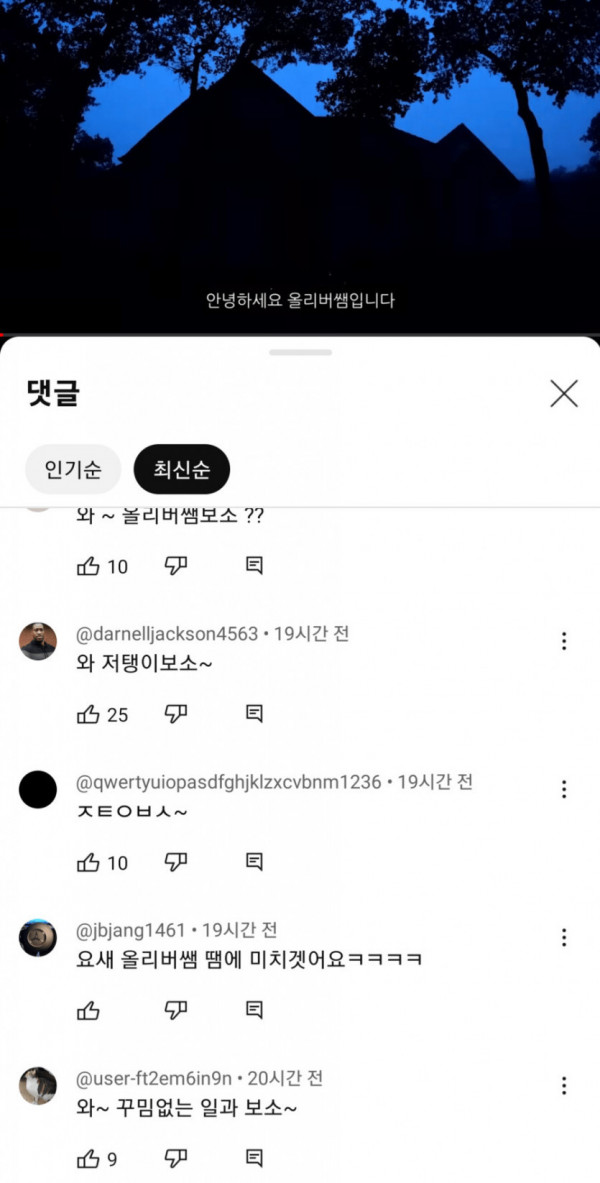Open options menu for @jbjang1461's comment
The width and height of the screenshot is (600, 1183).
tap(564, 937)
